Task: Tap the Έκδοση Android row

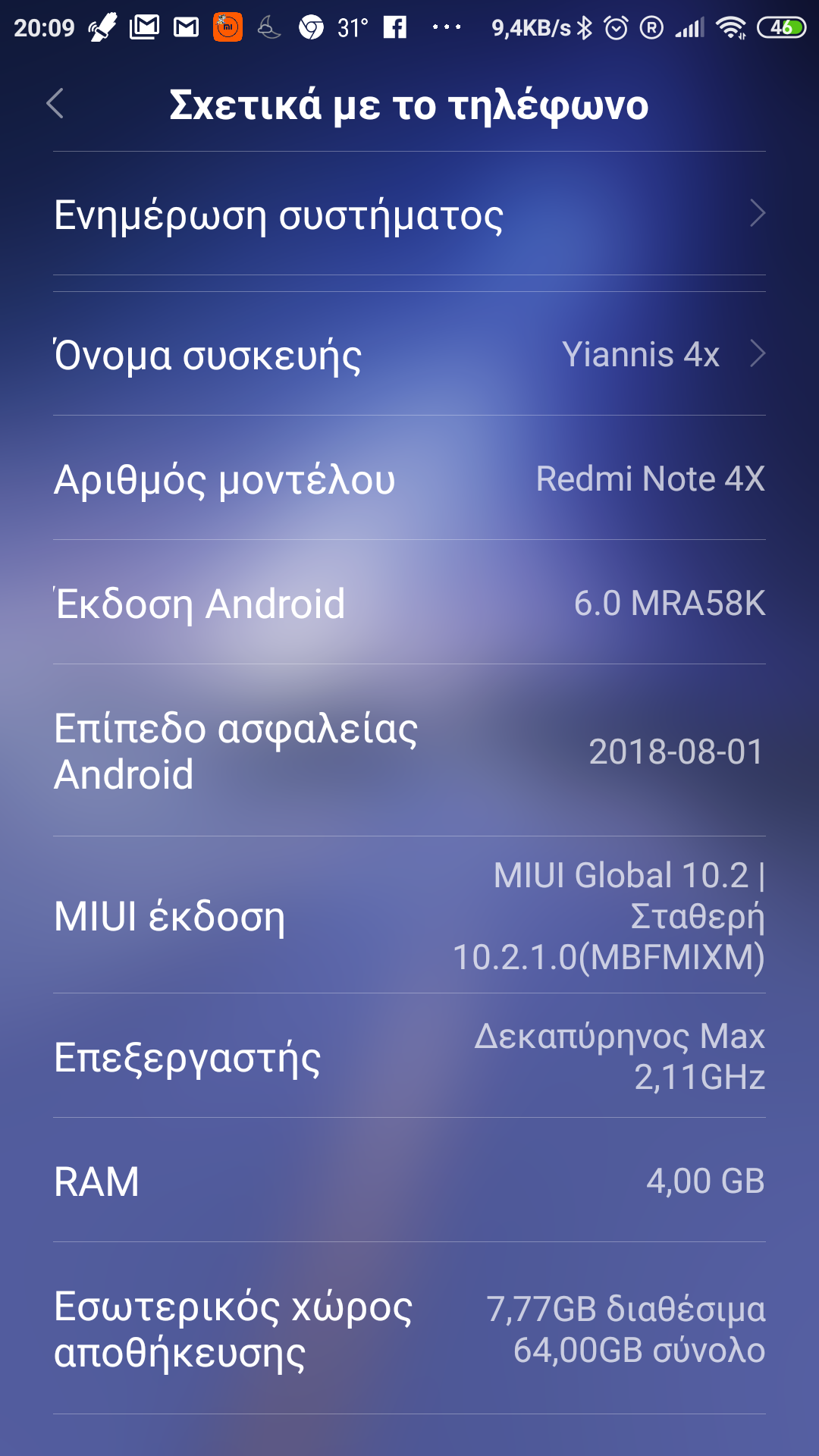Action: tap(409, 603)
